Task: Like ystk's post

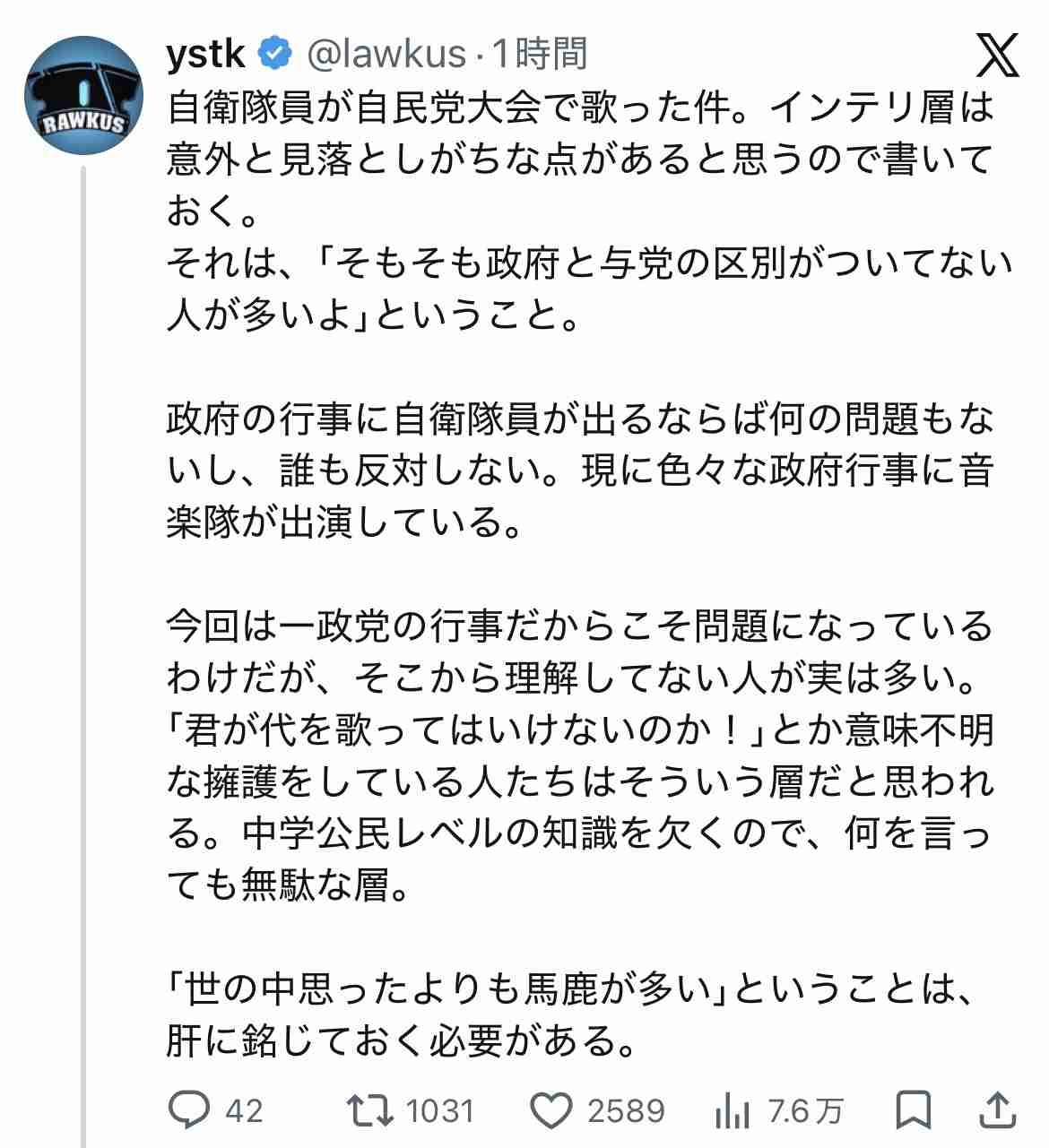Action: (x=551, y=1111)
